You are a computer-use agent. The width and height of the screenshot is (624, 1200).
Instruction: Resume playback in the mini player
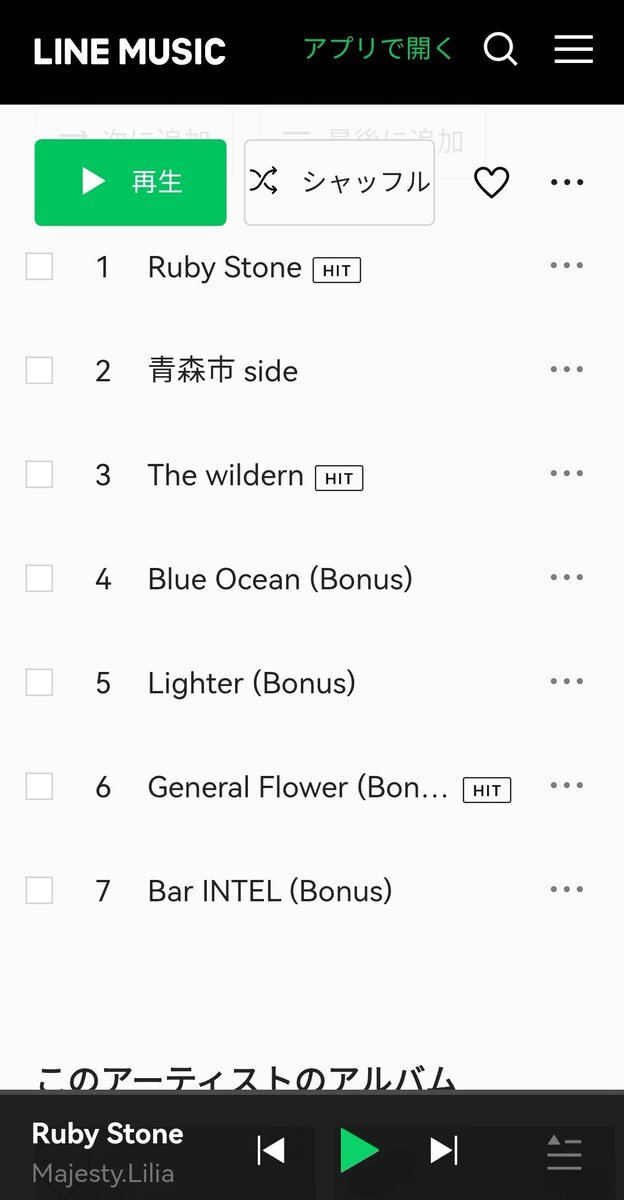359,1150
